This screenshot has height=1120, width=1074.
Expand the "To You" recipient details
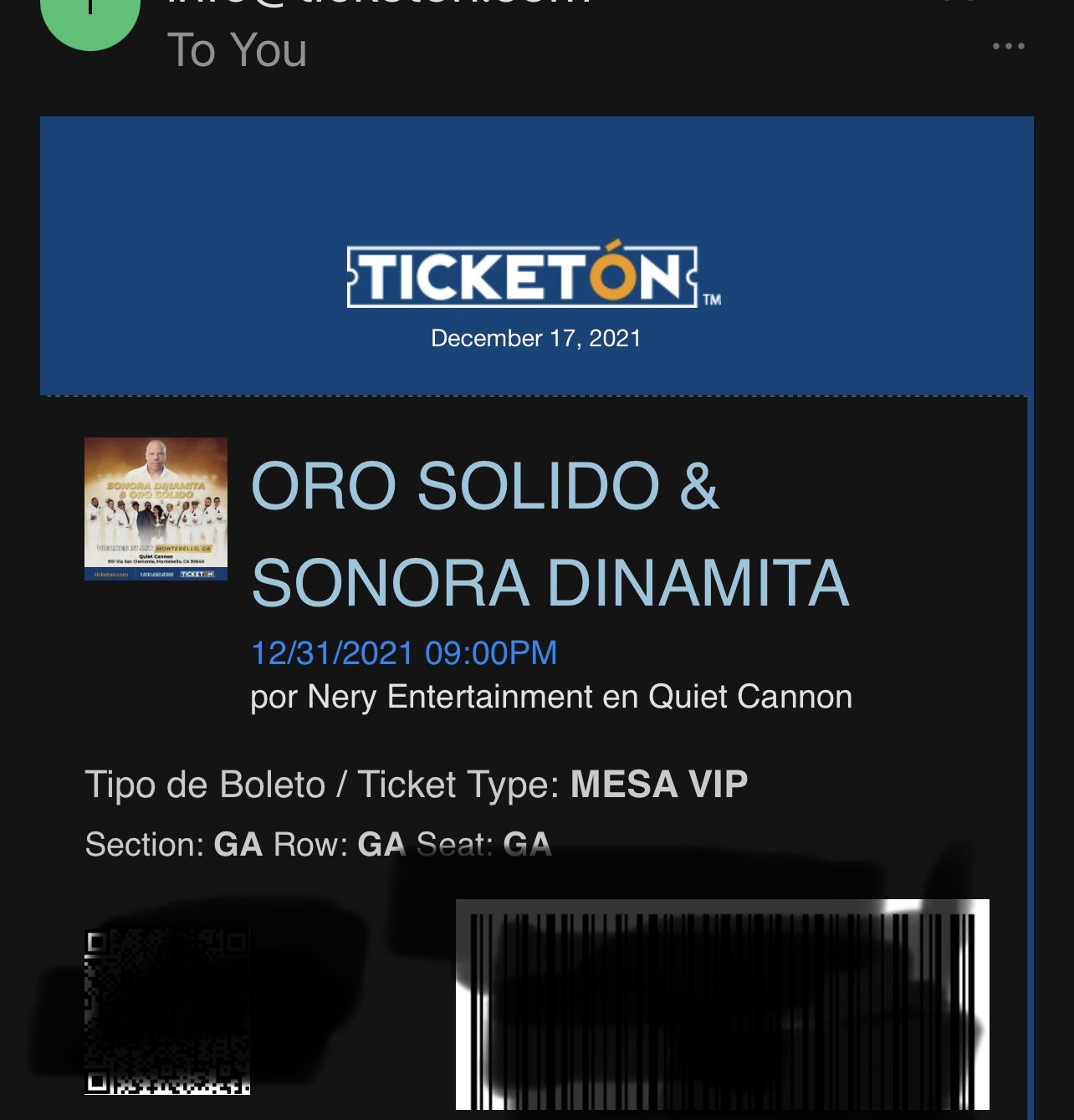click(237, 50)
